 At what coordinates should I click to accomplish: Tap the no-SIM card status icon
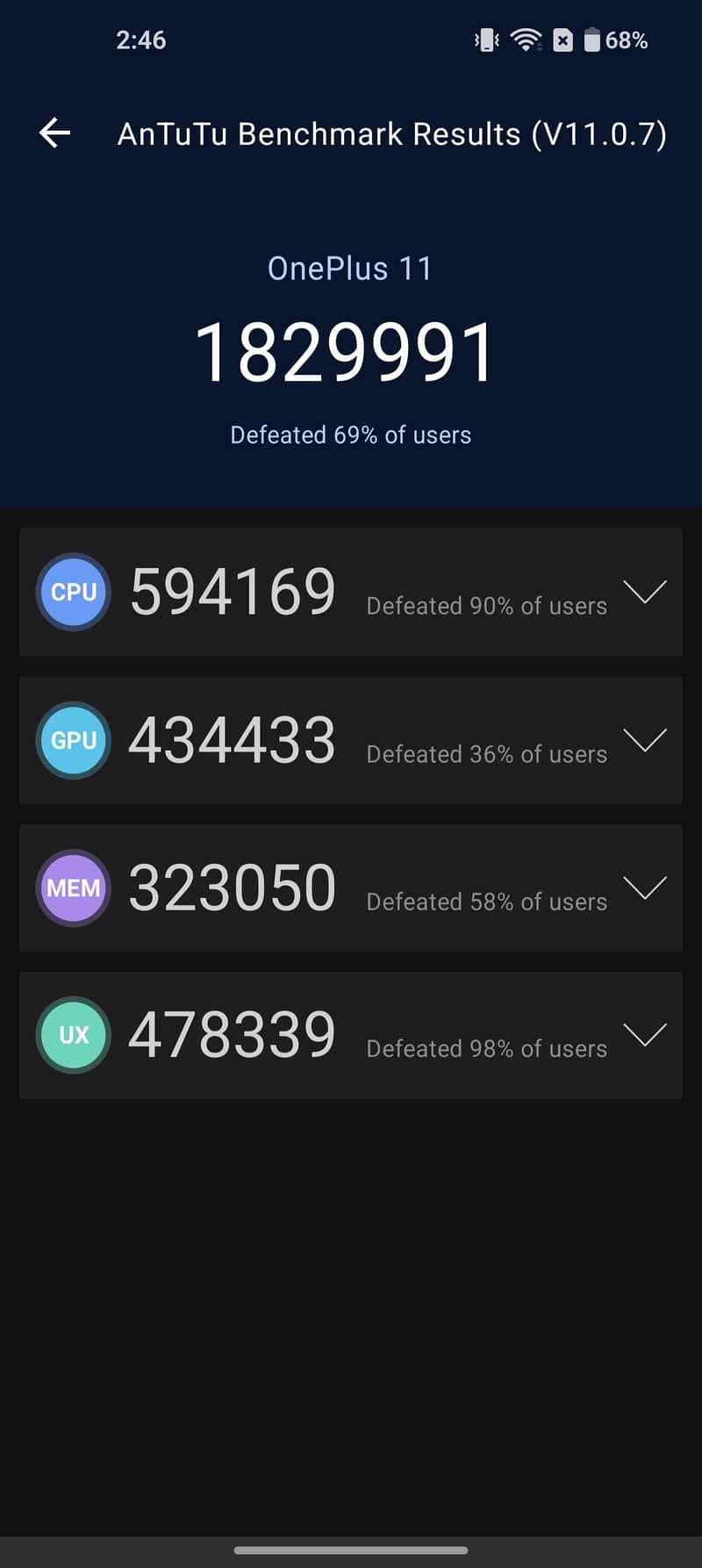[x=562, y=39]
